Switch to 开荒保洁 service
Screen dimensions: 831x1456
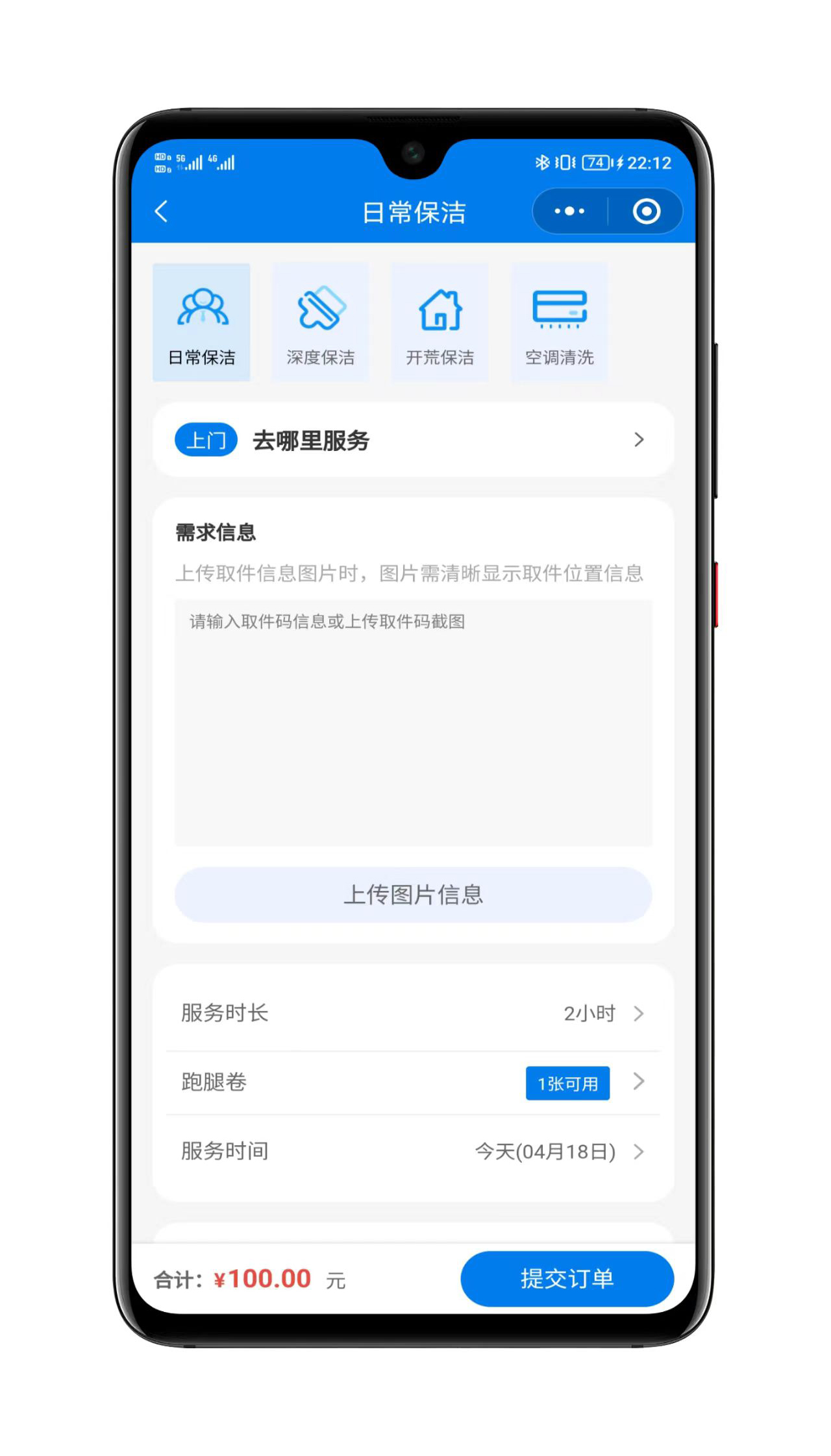pos(440,322)
